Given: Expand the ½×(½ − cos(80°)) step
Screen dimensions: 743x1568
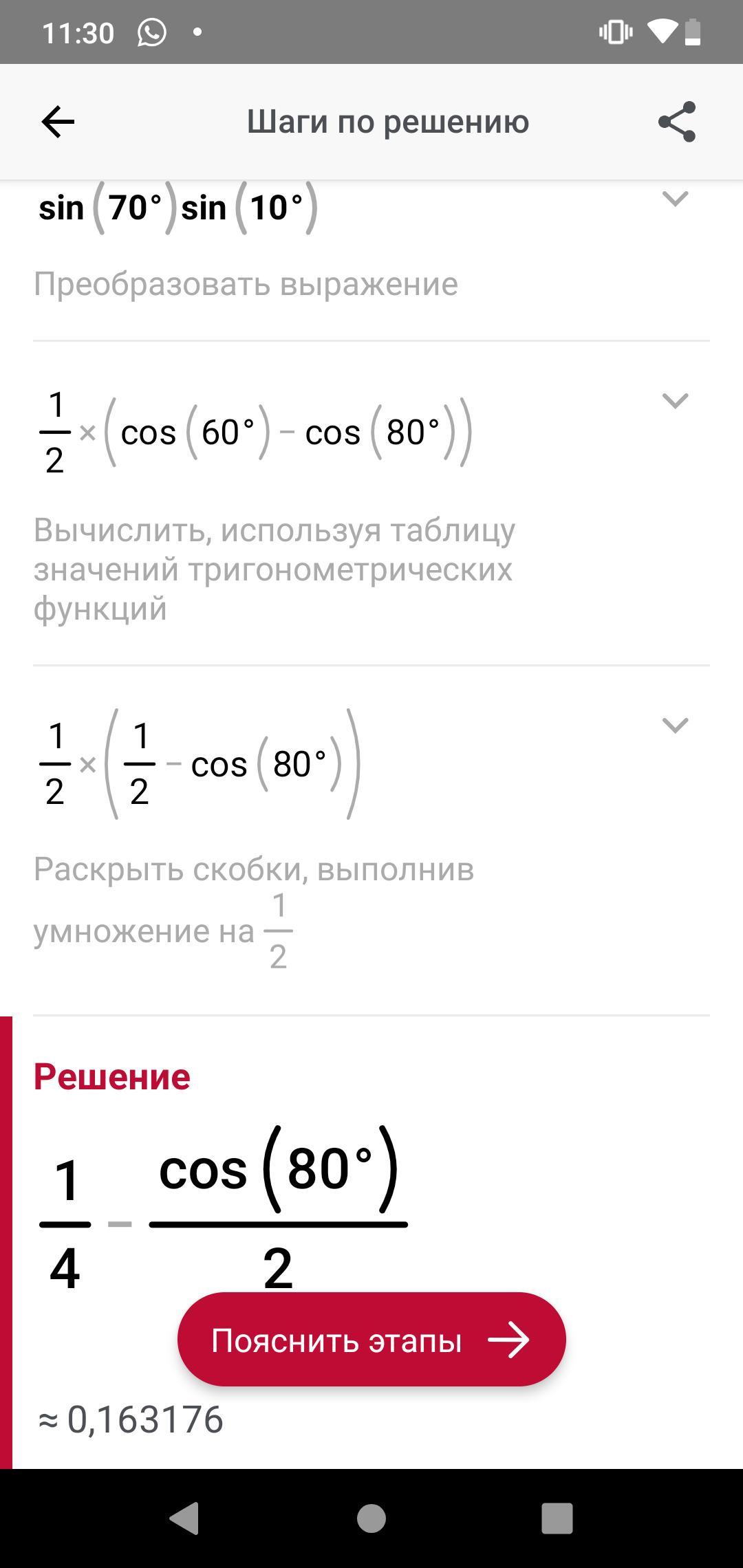Looking at the screenshot, I should [x=674, y=725].
